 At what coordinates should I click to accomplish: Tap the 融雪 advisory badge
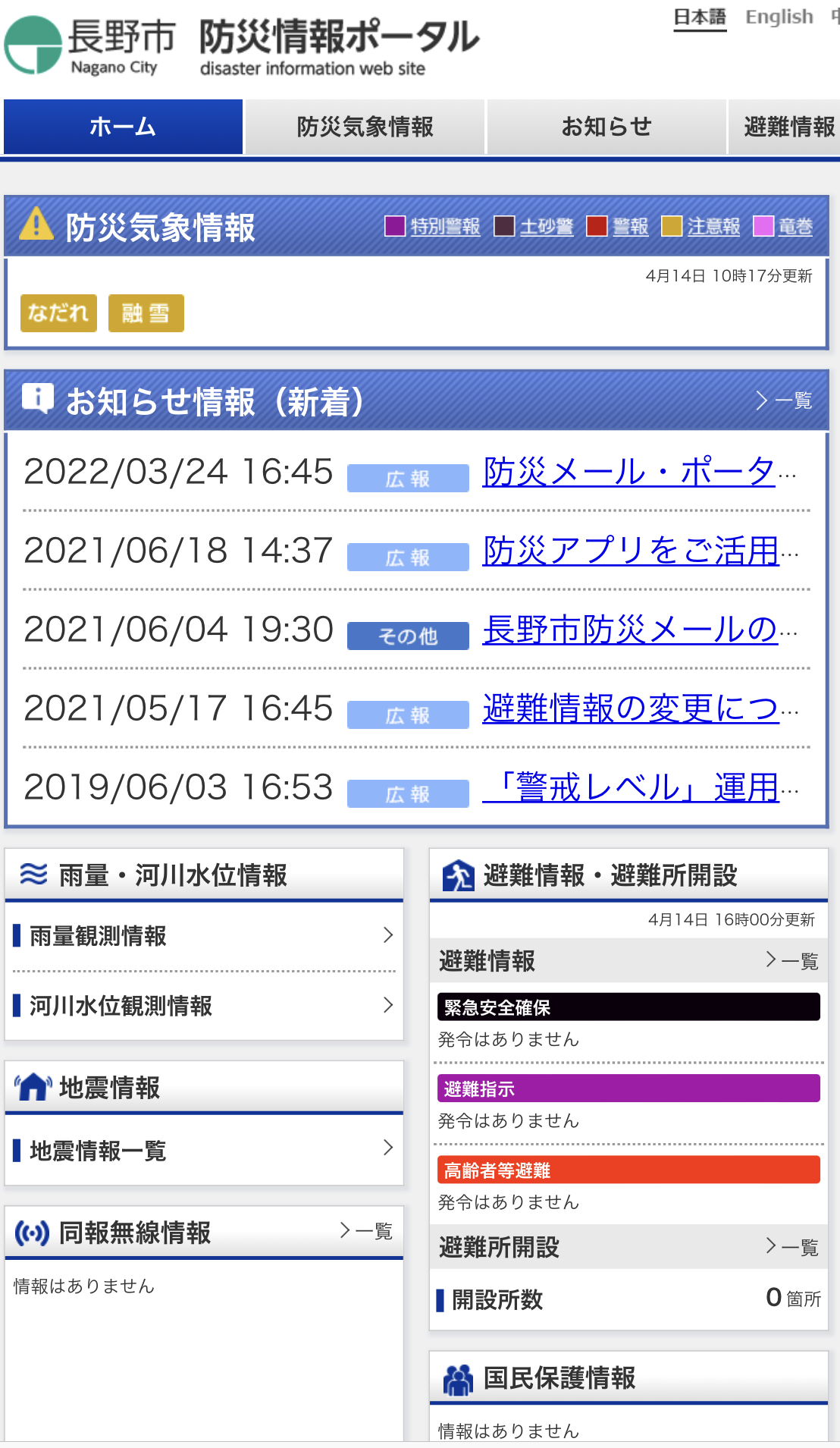tap(146, 313)
